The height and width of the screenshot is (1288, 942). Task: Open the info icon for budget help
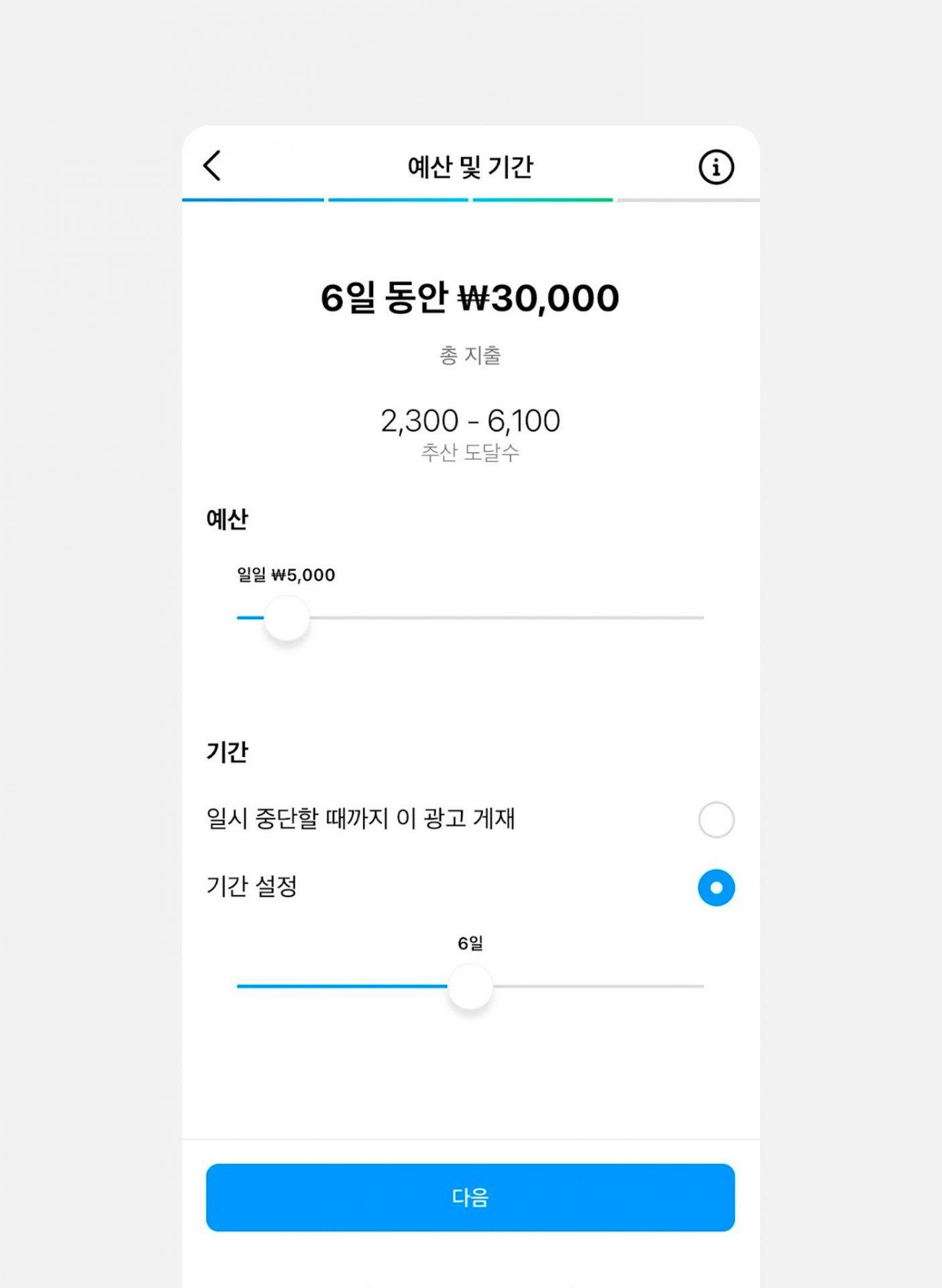pos(716,167)
